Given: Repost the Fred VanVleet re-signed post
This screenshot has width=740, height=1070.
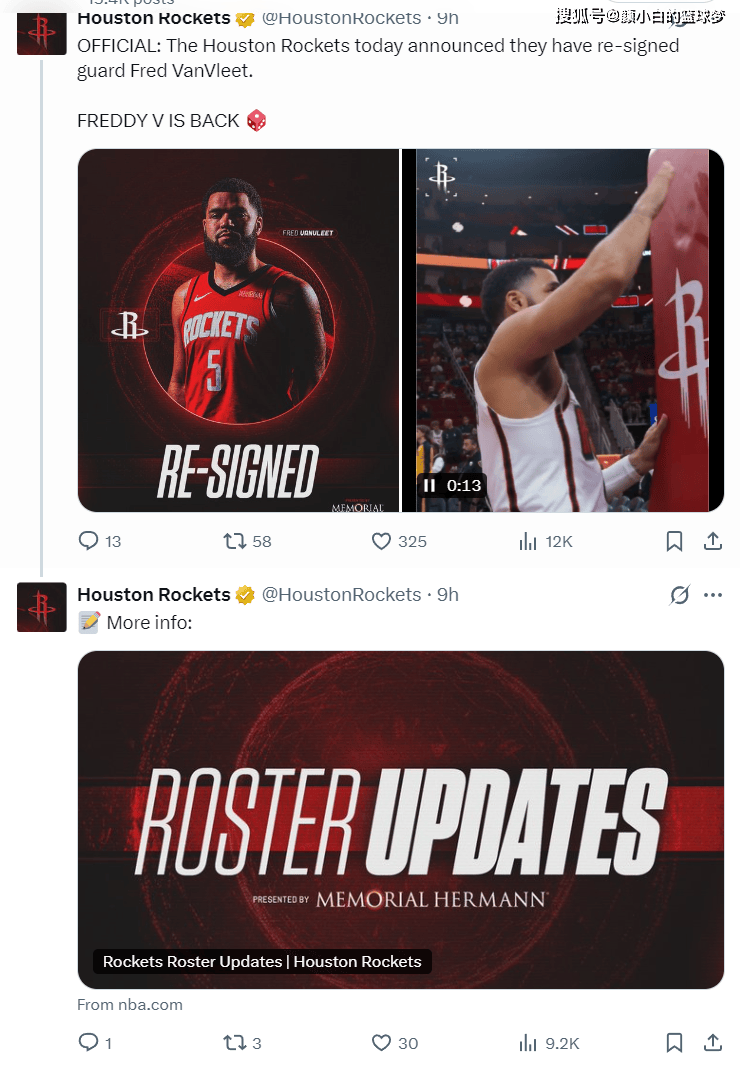Looking at the screenshot, I should pyautogui.click(x=234, y=541).
